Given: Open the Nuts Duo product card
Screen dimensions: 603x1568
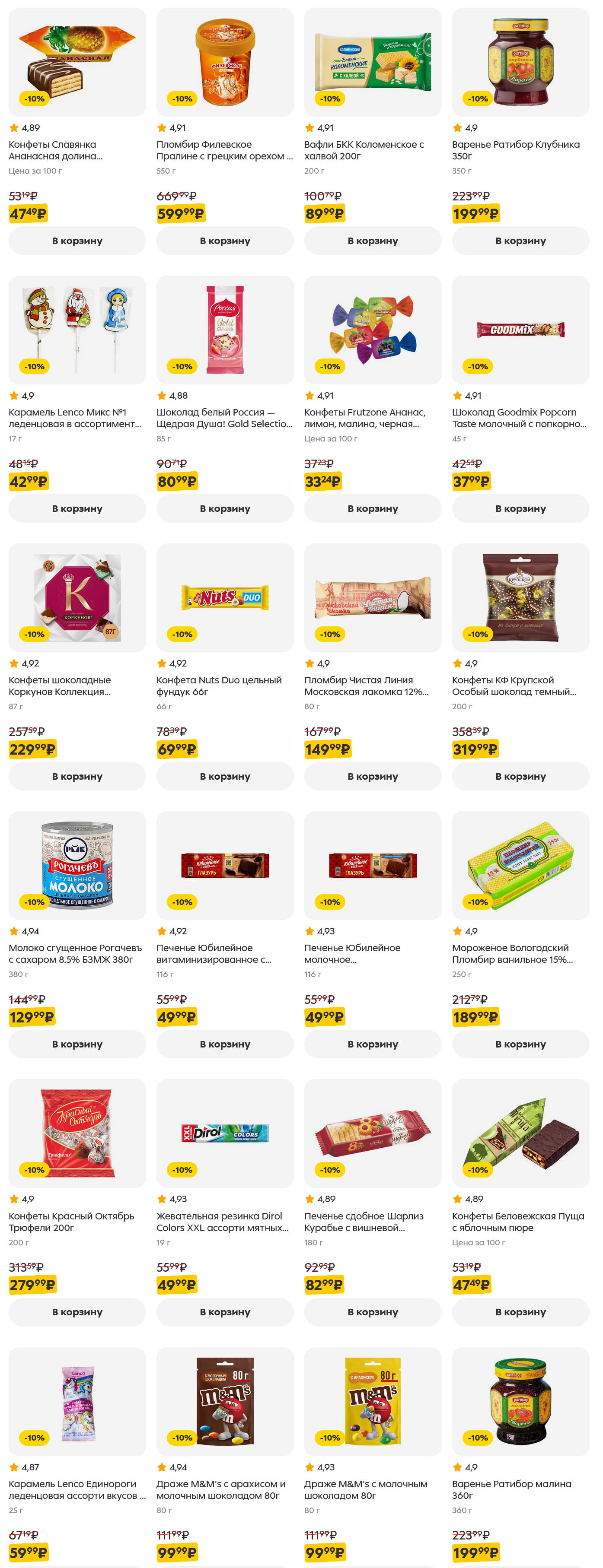Looking at the screenshot, I should click(225, 598).
